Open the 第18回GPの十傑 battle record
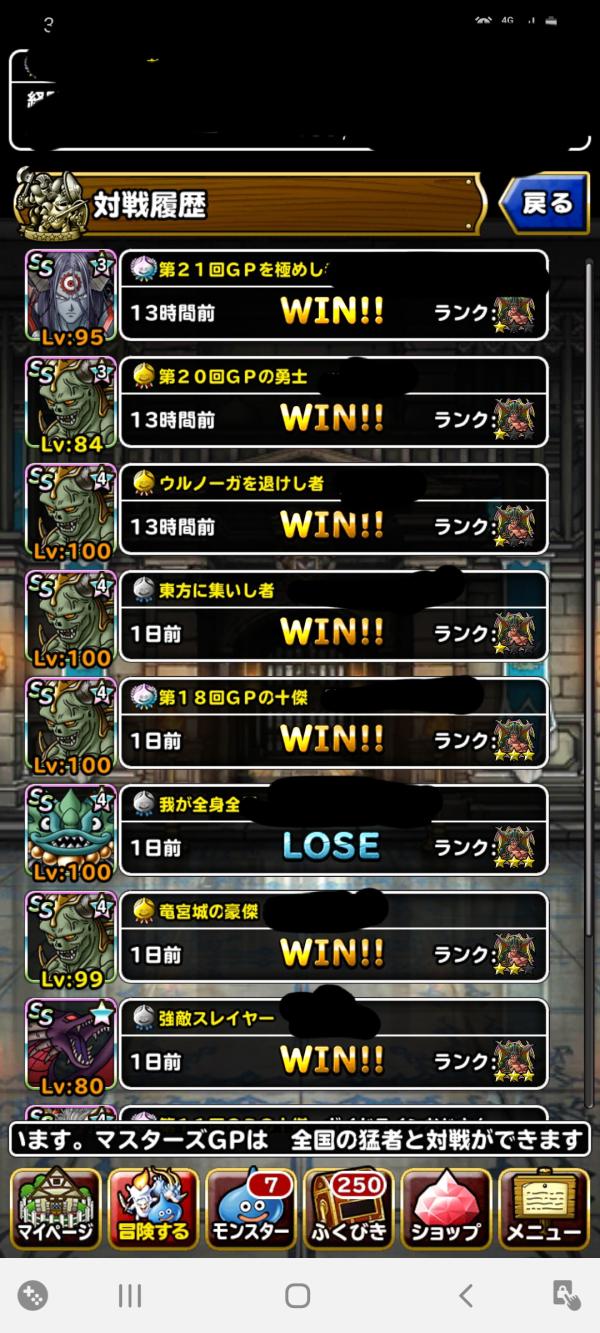Image resolution: width=600 pixels, height=1333 pixels. [333, 722]
